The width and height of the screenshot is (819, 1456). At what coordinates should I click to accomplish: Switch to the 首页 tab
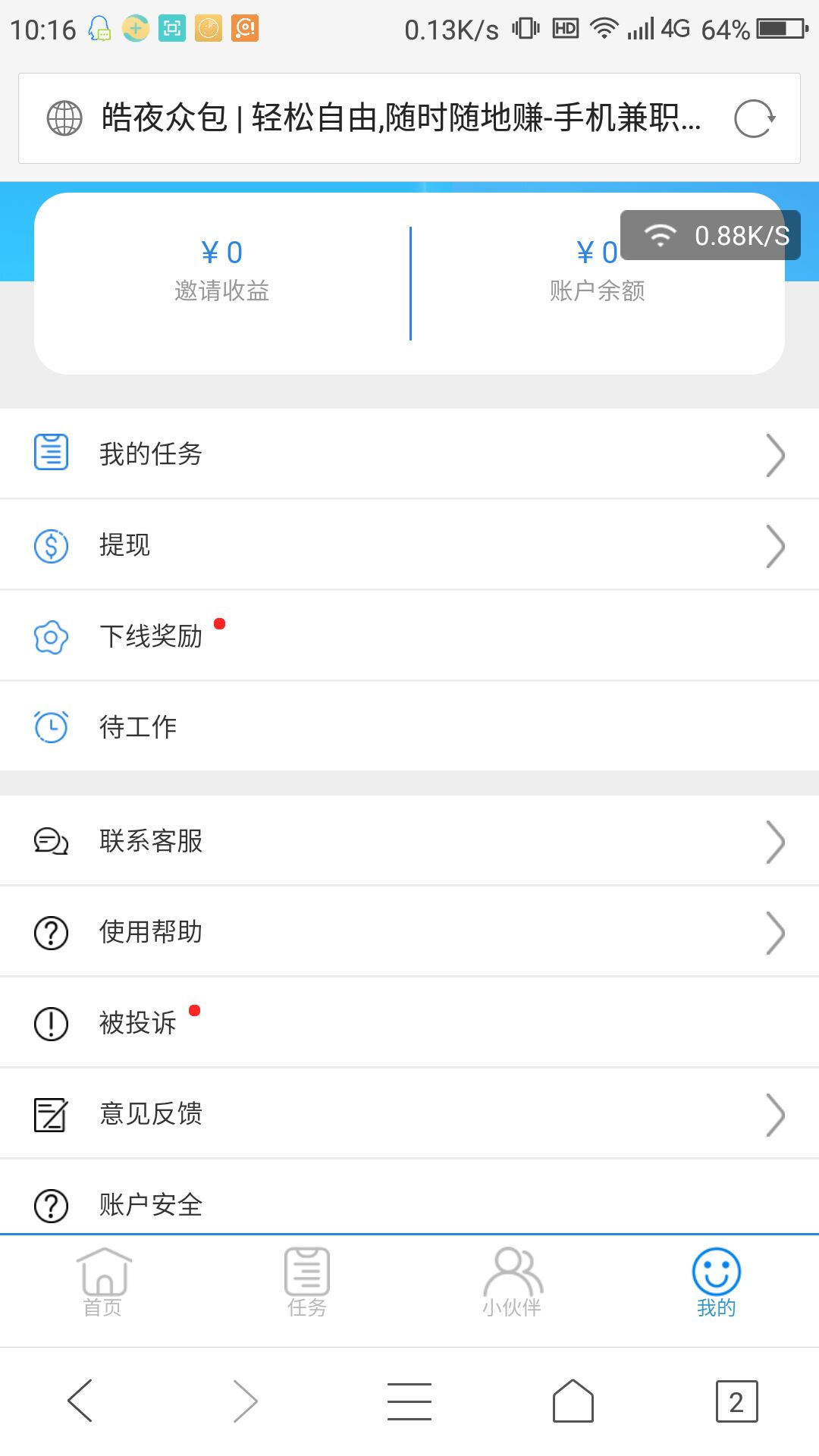pyautogui.click(x=102, y=1283)
